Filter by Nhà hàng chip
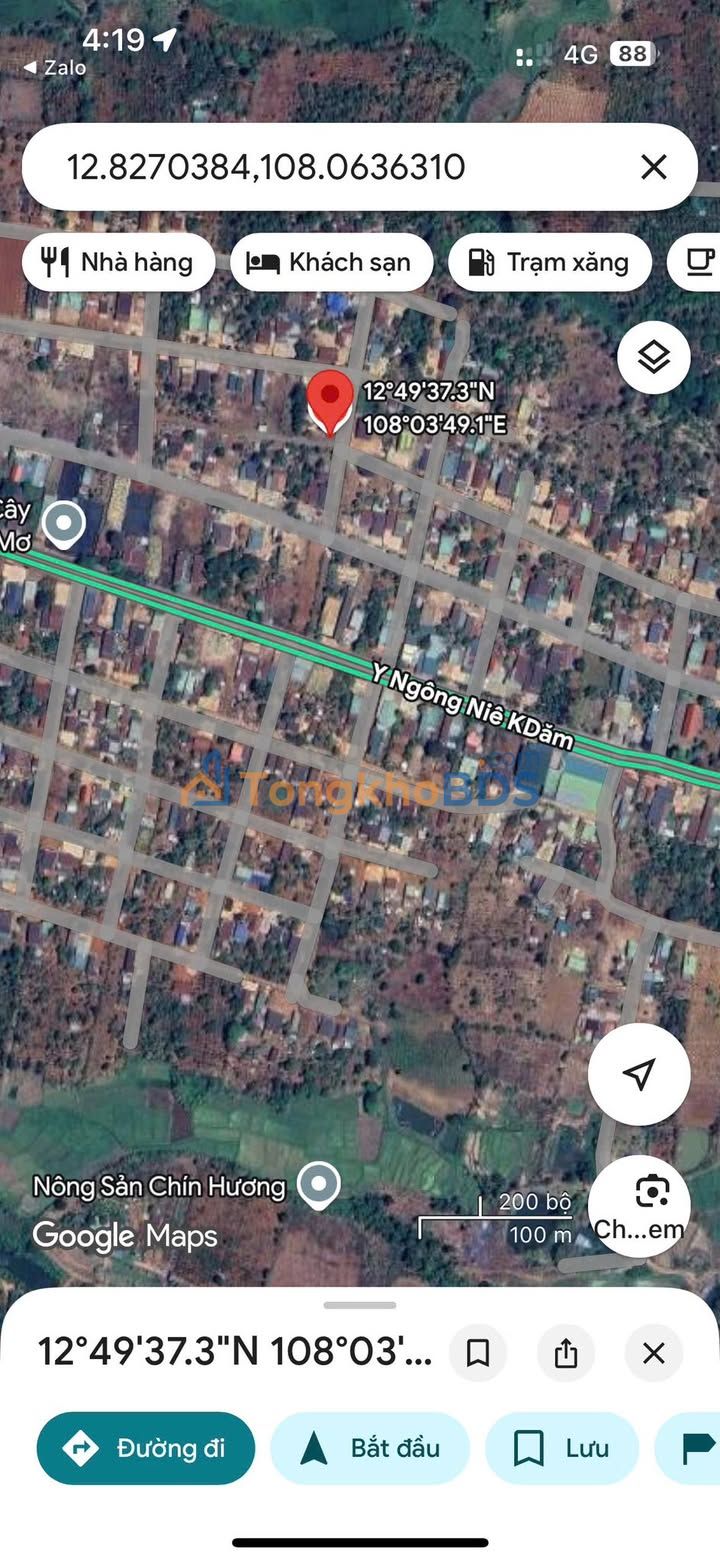720x1562 pixels. [118, 262]
